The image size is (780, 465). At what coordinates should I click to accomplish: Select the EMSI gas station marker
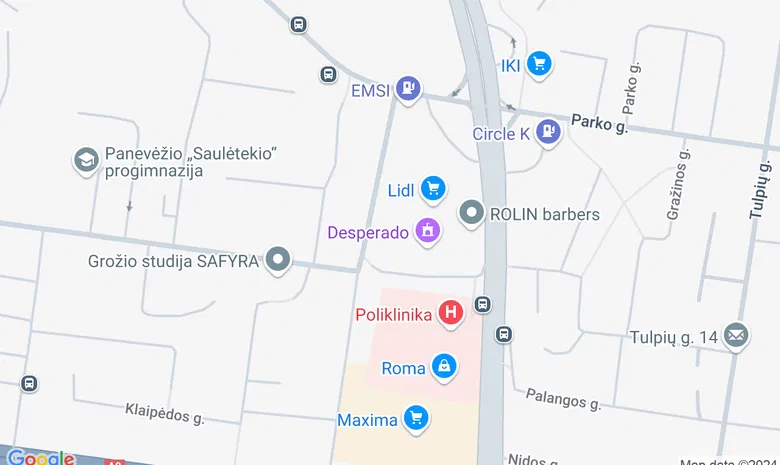pos(407,90)
